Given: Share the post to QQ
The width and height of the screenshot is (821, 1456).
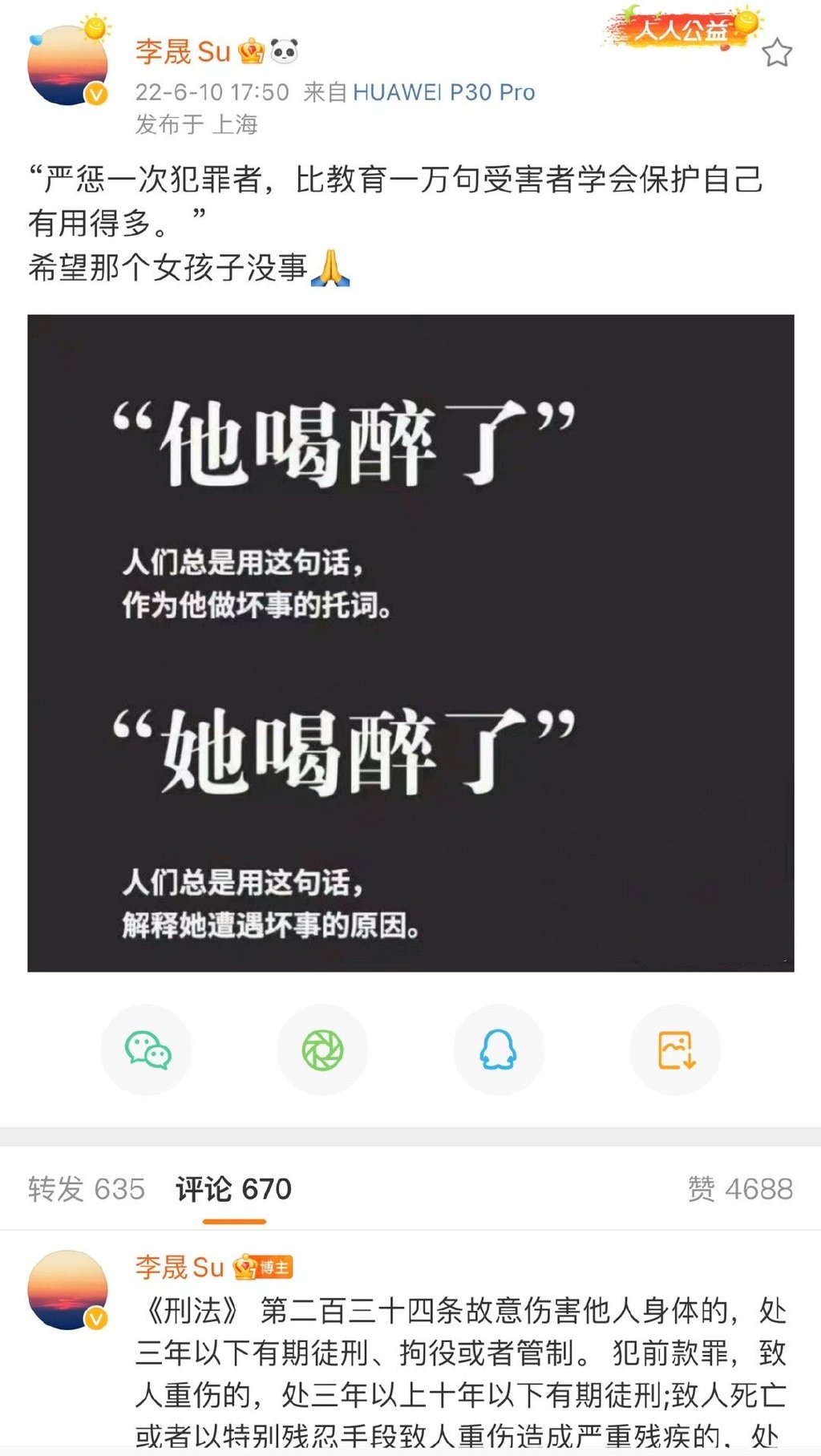Looking at the screenshot, I should pyautogui.click(x=499, y=1050).
